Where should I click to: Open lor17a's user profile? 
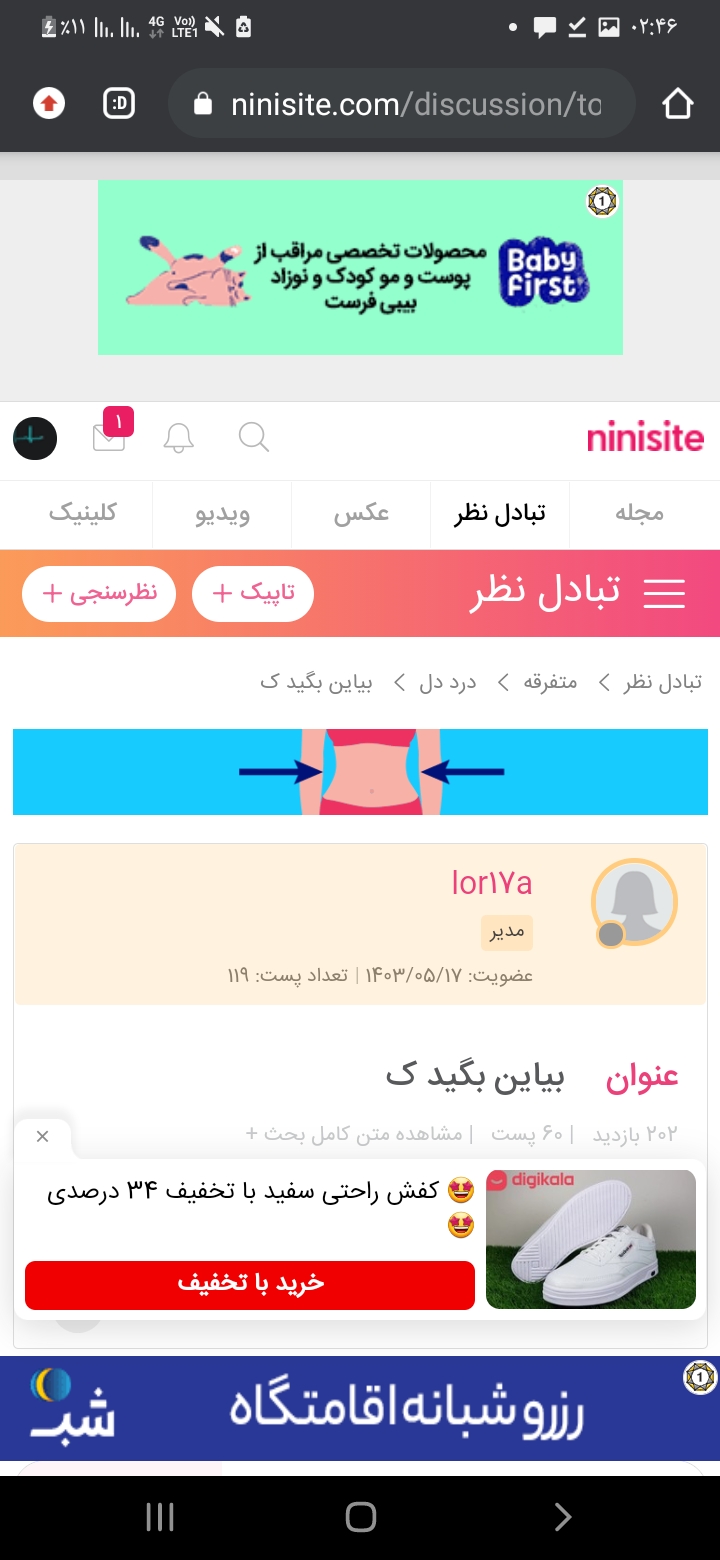[491, 883]
